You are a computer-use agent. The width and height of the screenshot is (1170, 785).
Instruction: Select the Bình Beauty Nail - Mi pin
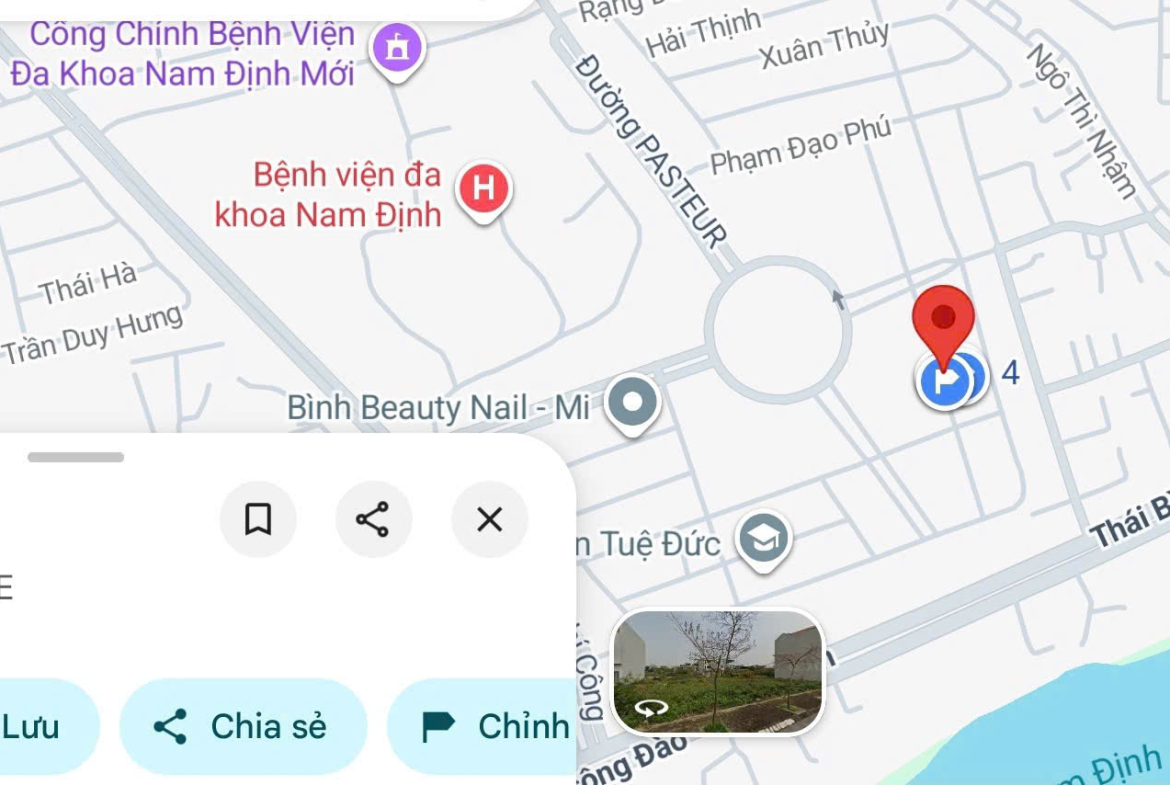pos(634,403)
